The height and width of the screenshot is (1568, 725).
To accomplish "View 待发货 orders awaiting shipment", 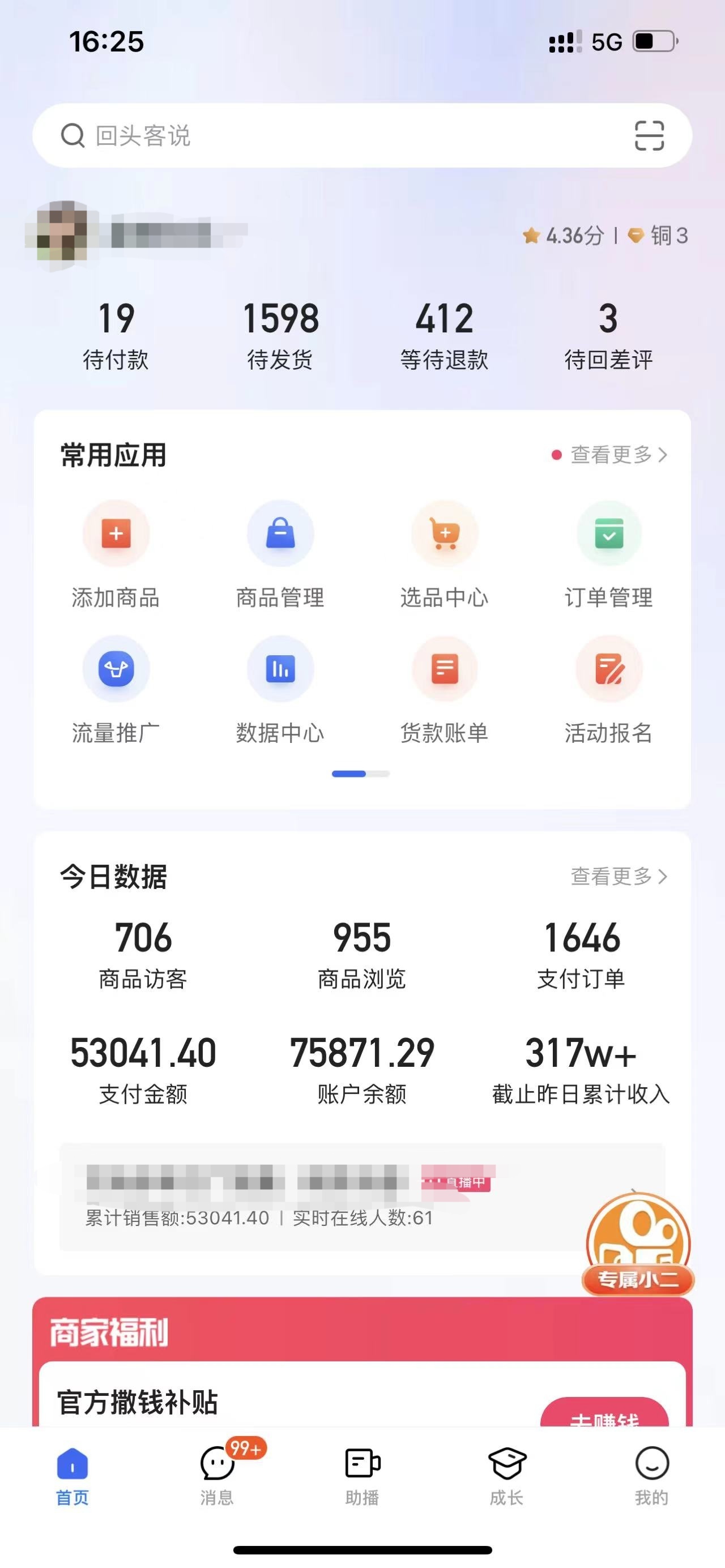I will 280,336.
